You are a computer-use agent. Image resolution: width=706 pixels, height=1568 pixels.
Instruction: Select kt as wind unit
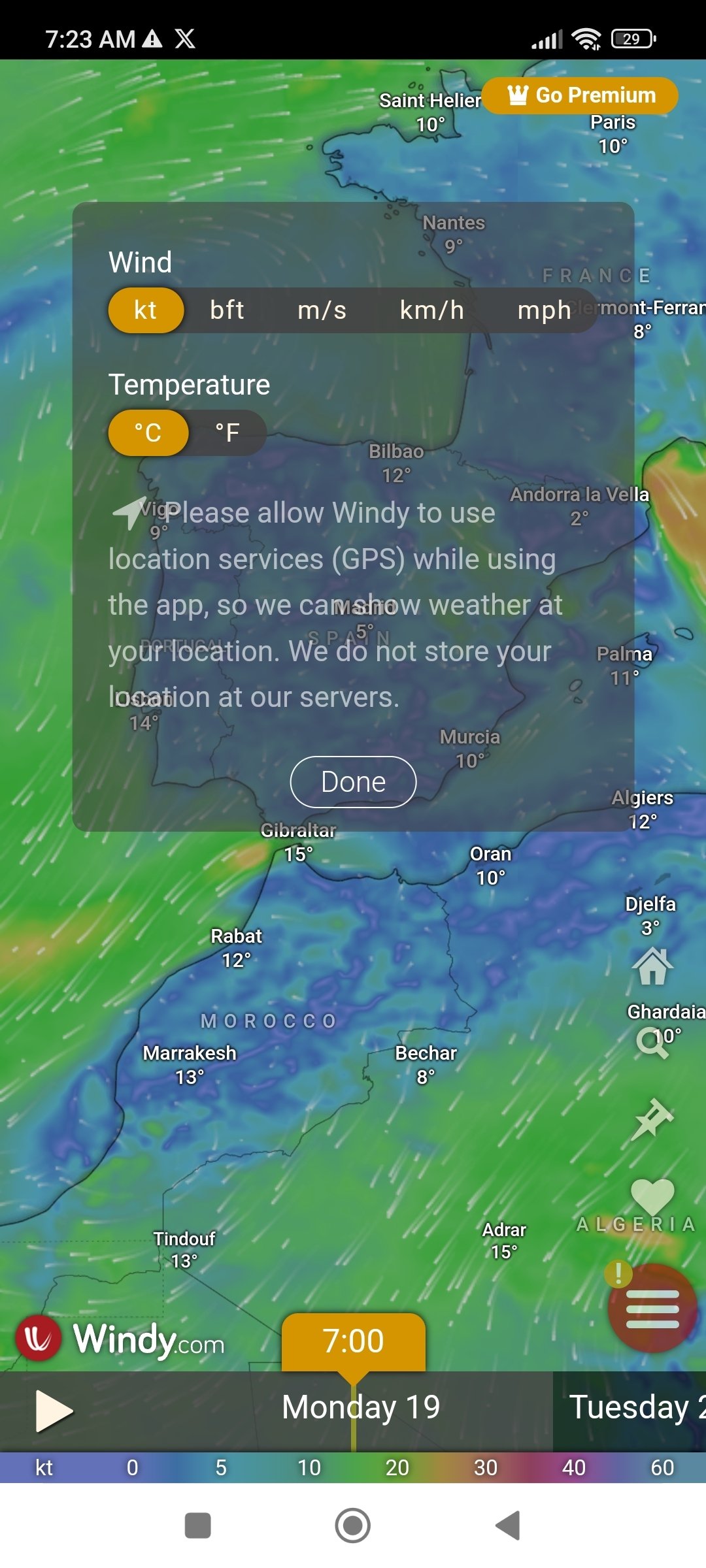[146, 310]
